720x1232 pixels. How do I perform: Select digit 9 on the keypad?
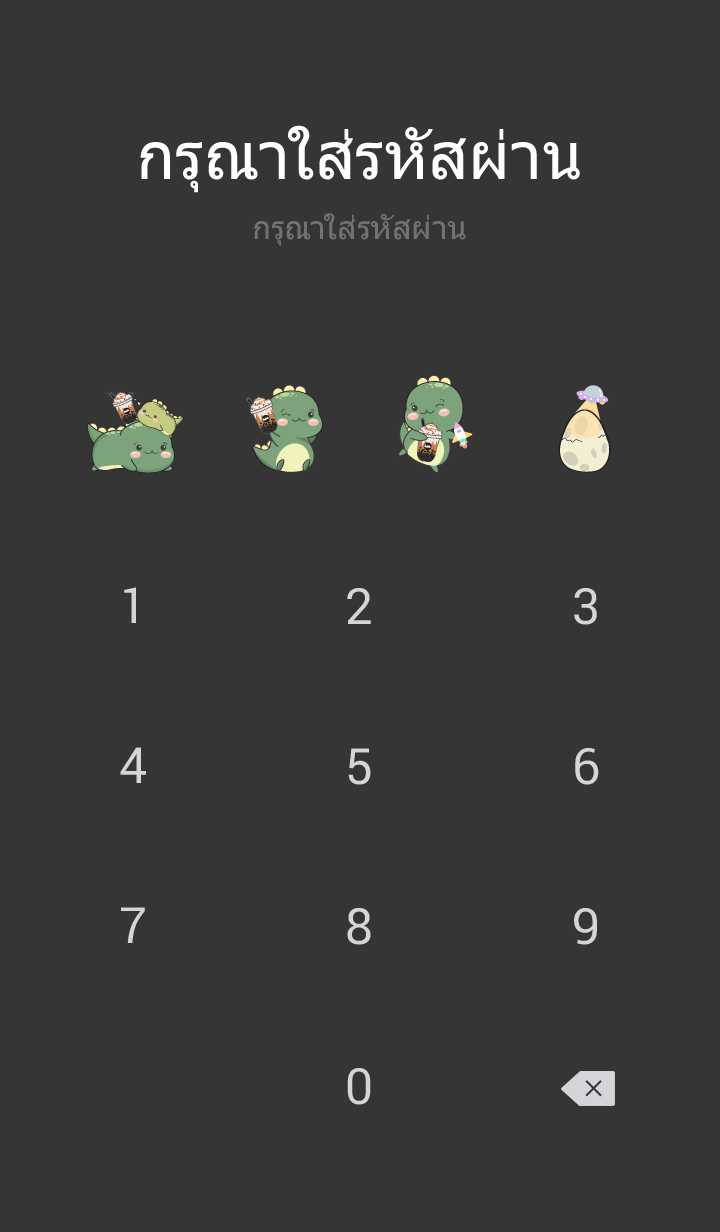click(585, 927)
